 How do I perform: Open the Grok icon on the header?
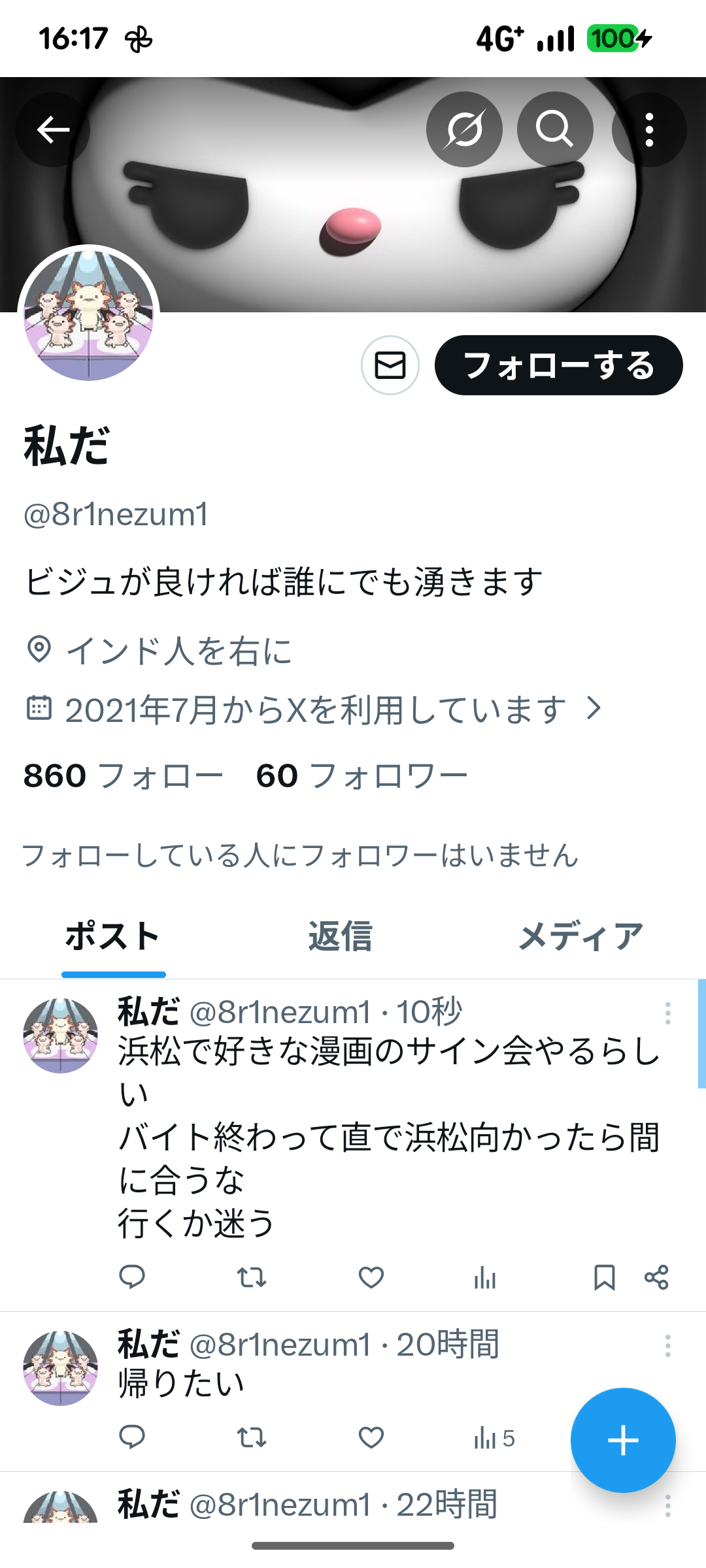[x=464, y=129]
